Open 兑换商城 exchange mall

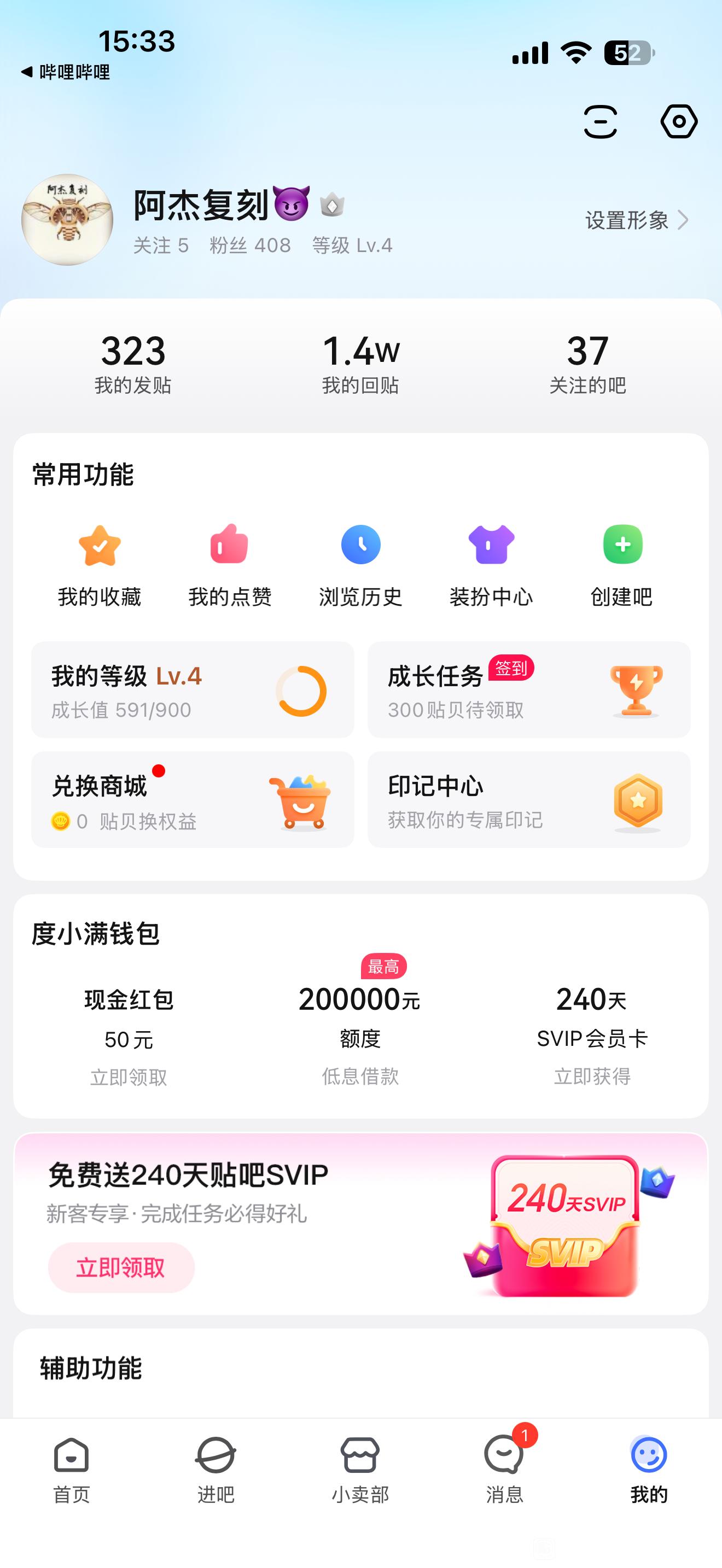[x=193, y=800]
